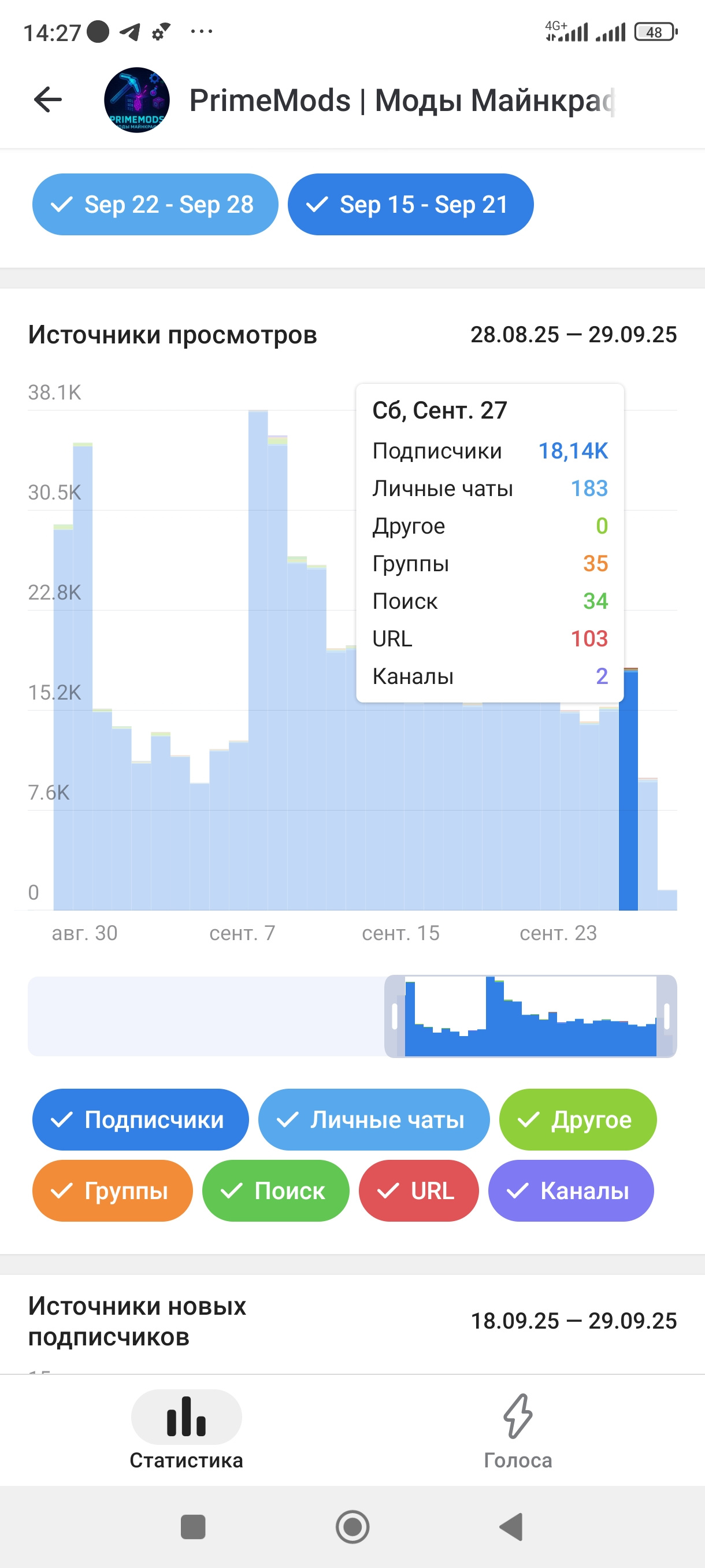Tap the tooltip for Сб, Сент. 27
705x1568 pixels.
click(489, 542)
